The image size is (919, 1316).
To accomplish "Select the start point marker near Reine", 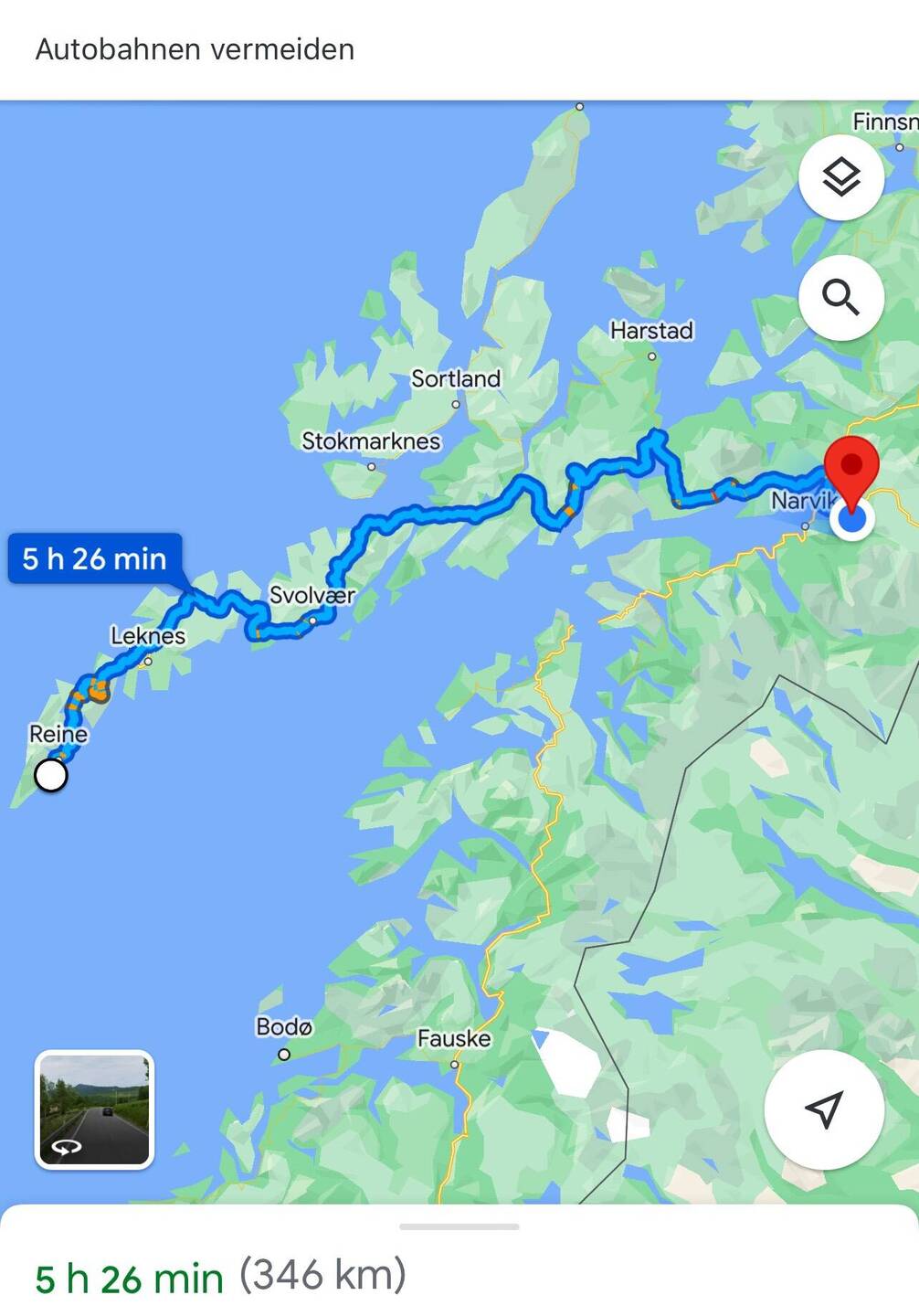I will coord(51,776).
